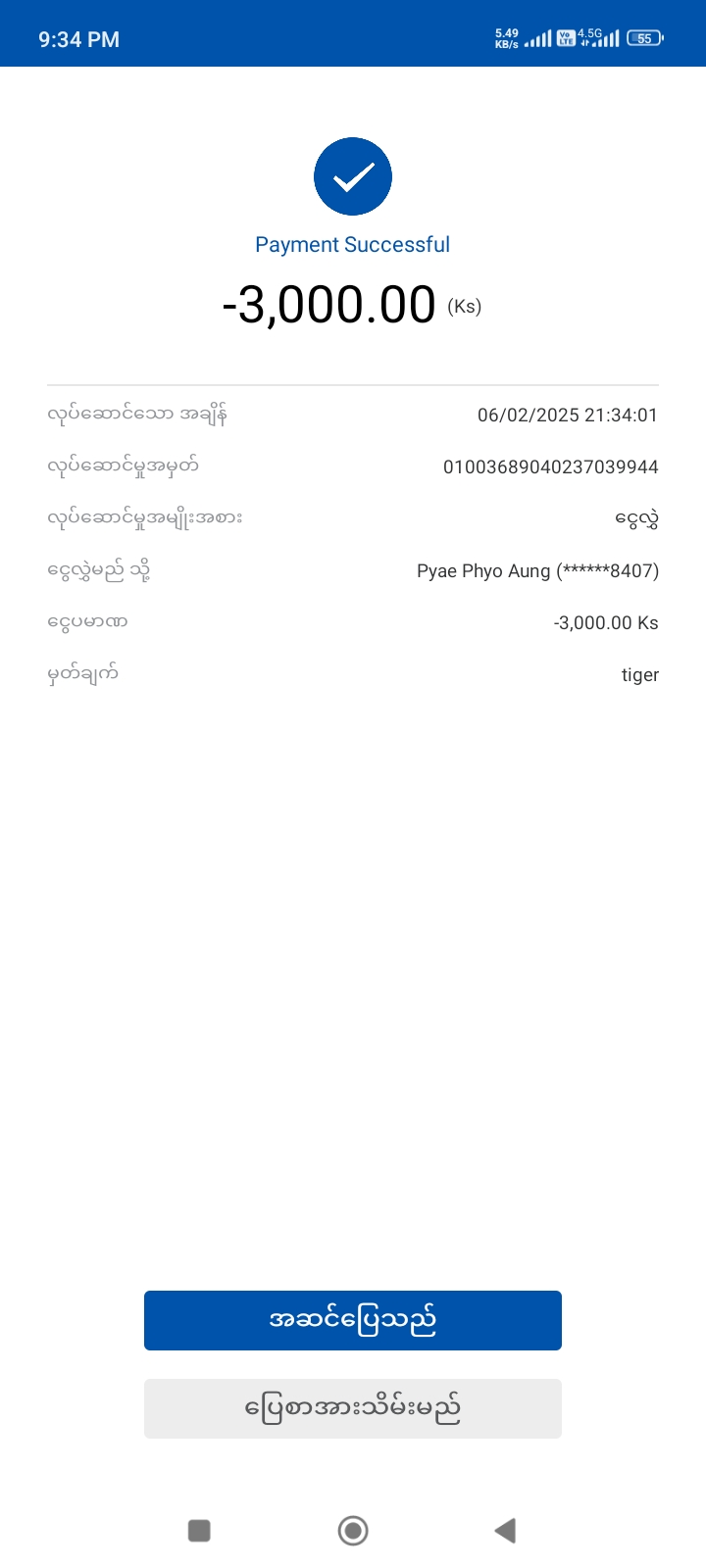The height and width of the screenshot is (1568, 706).
Task: Go to the home screen via home button
Action: (x=353, y=1530)
